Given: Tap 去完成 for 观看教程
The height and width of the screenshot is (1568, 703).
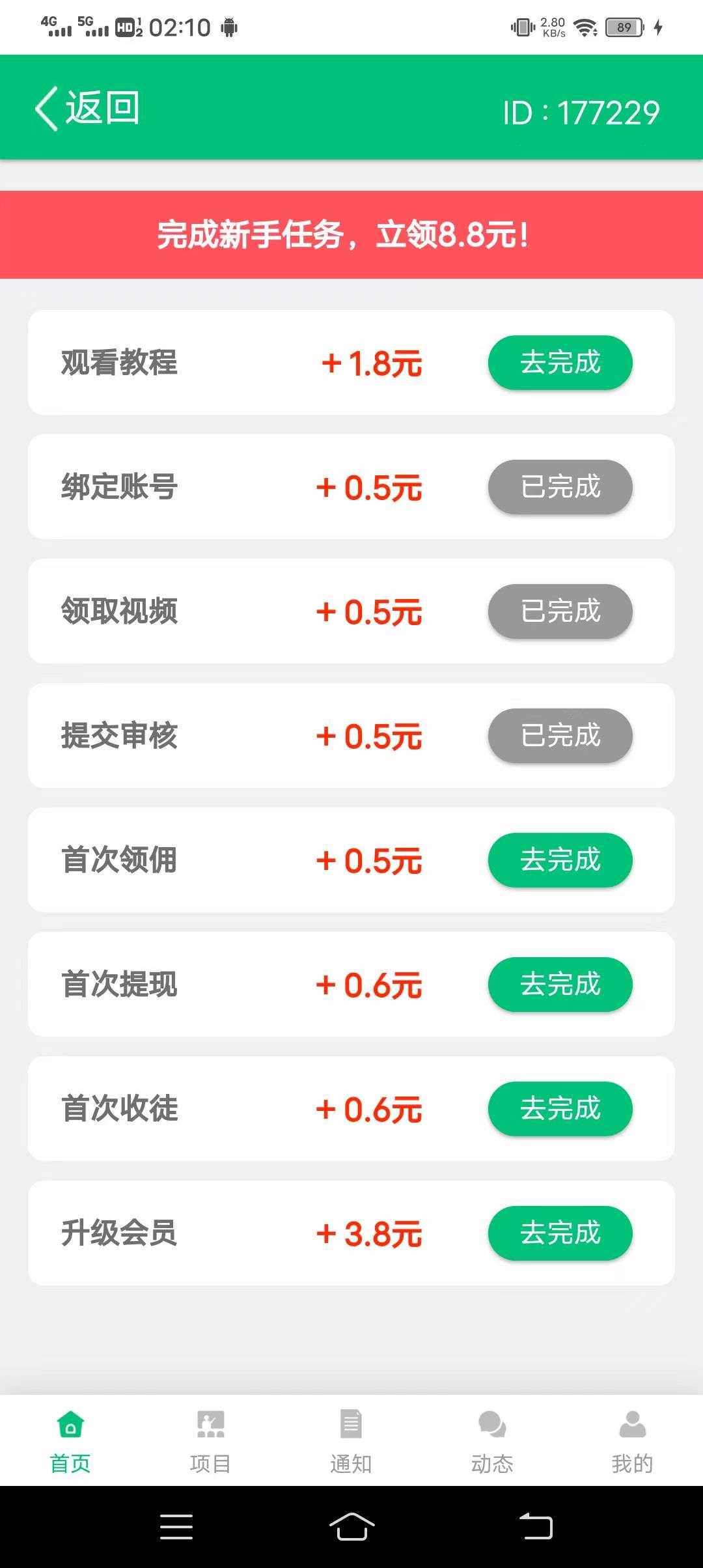Looking at the screenshot, I should [560, 363].
